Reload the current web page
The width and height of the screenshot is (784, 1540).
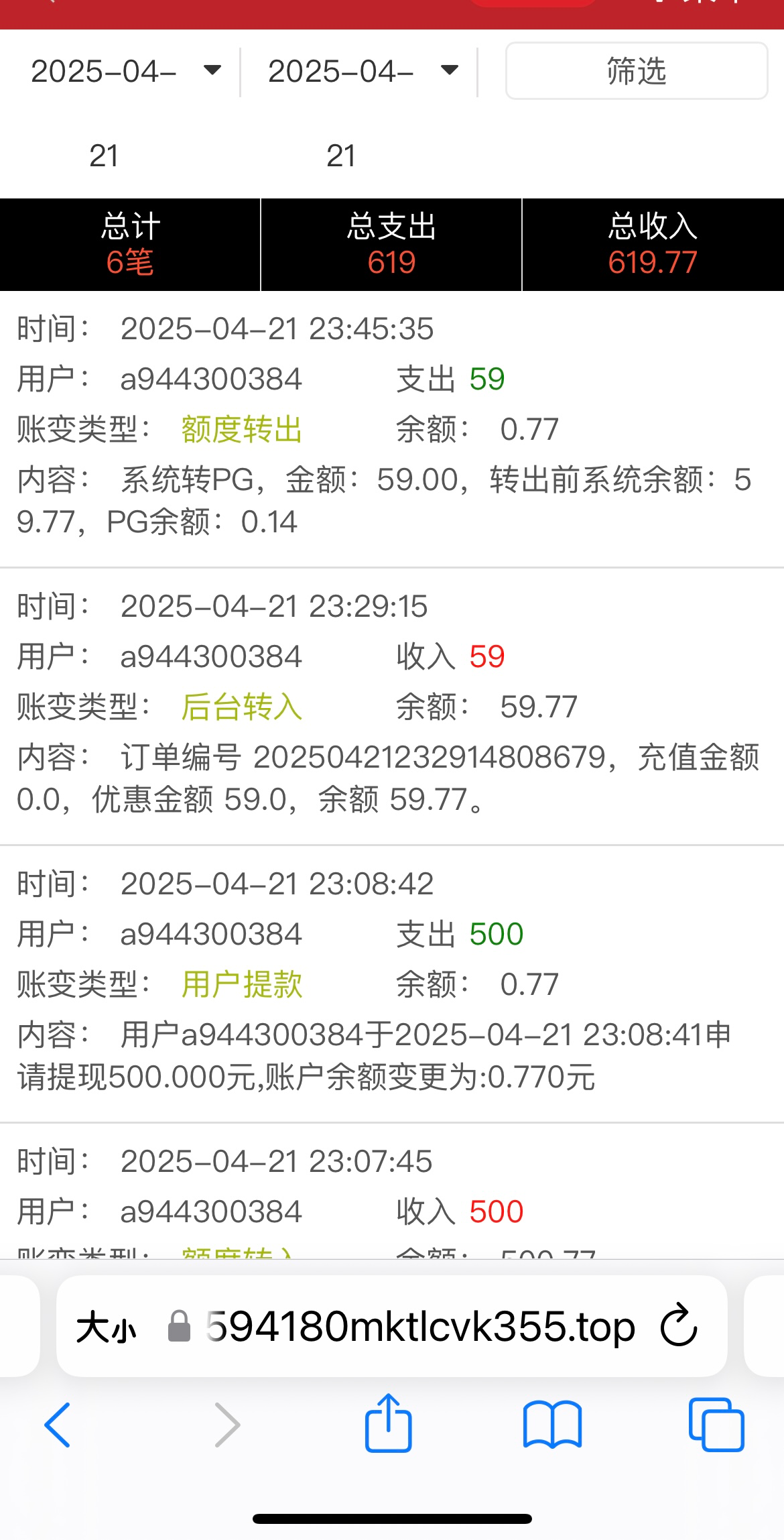coord(679,1325)
